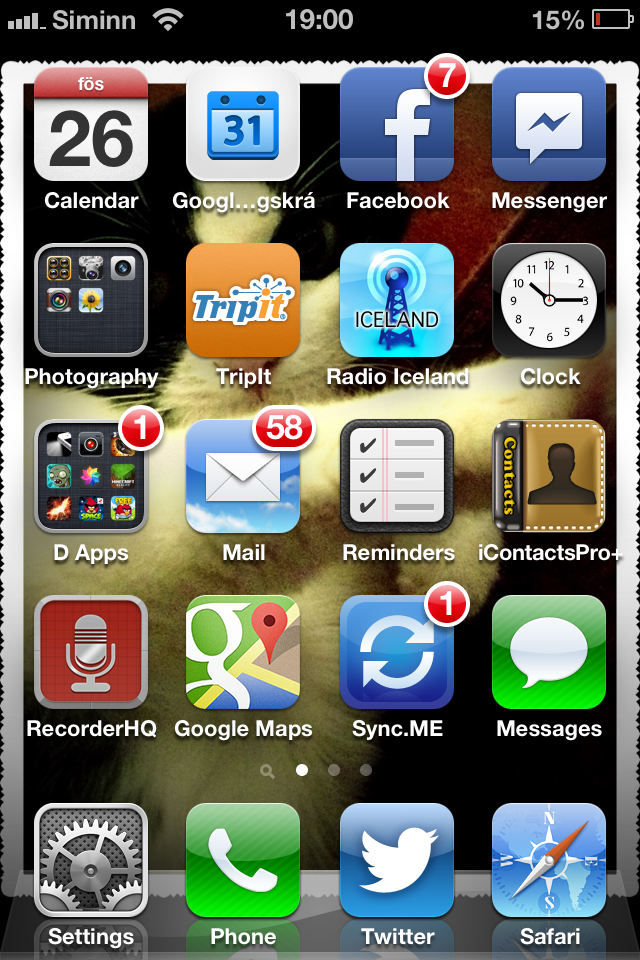Start the RecorderHQ app
Viewport: 640px width, 960px height.
[x=91, y=652]
